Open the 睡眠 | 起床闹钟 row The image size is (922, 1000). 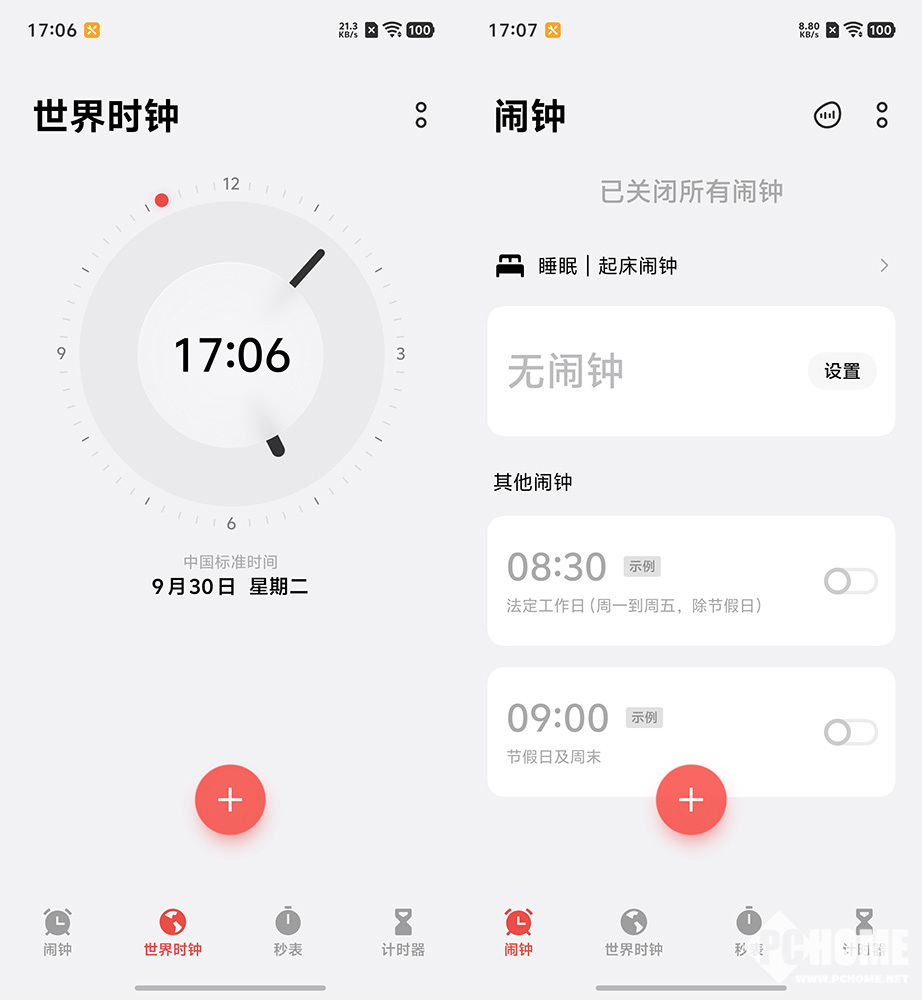click(x=691, y=266)
